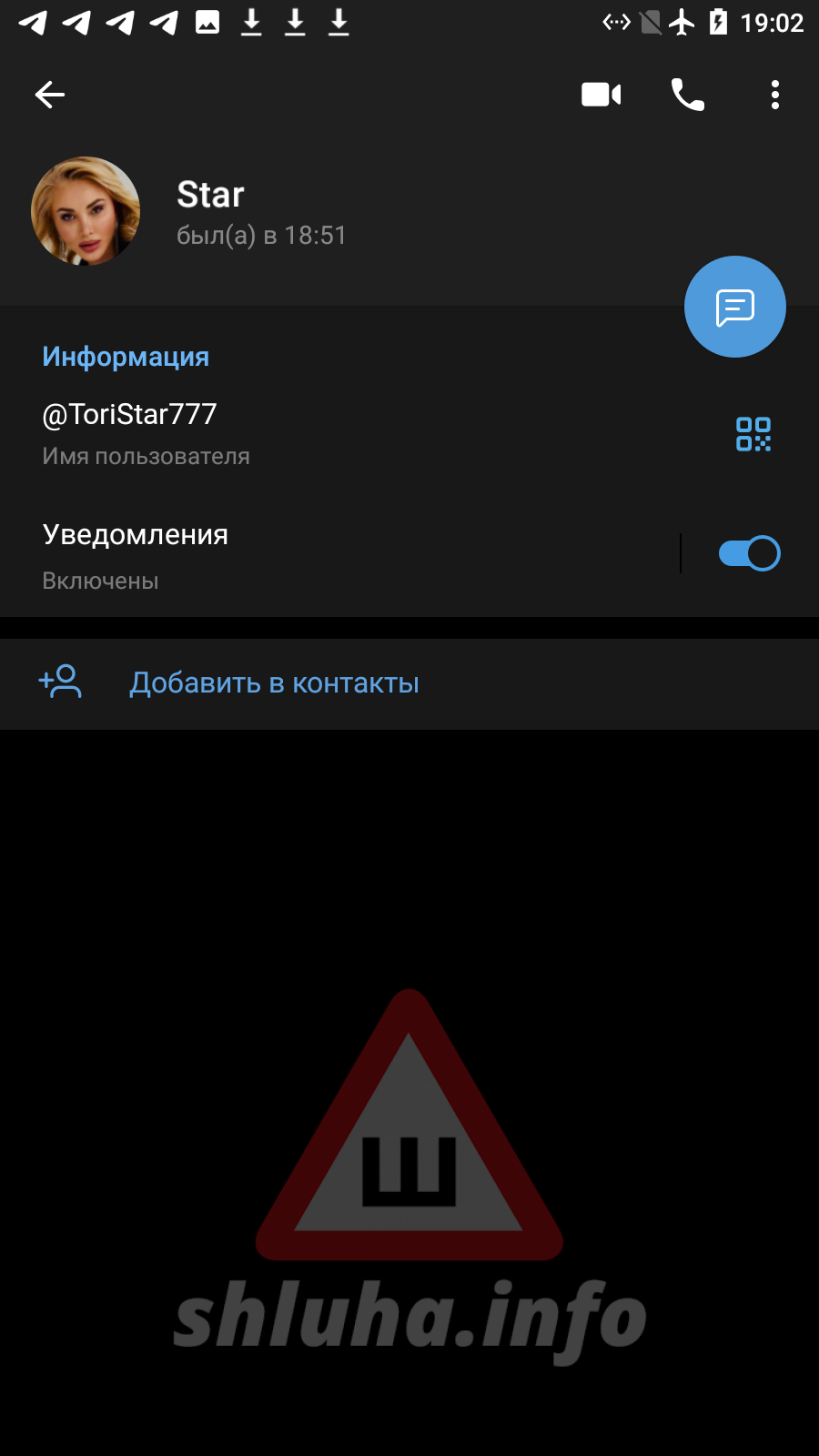Start a voice call with Star

coord(688,95)
